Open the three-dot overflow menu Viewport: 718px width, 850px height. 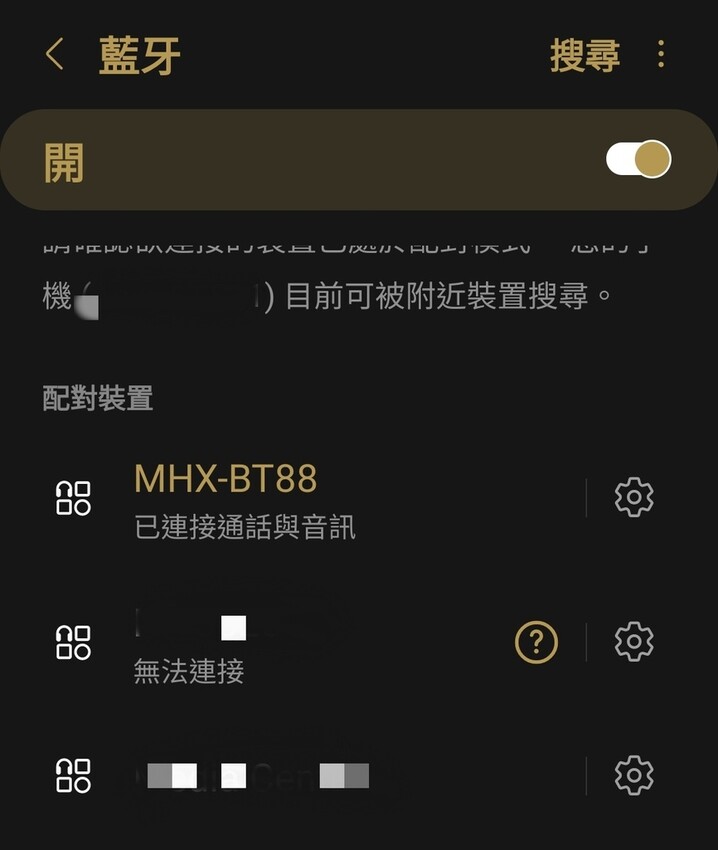pyautogui.click(x=661, y=55)
